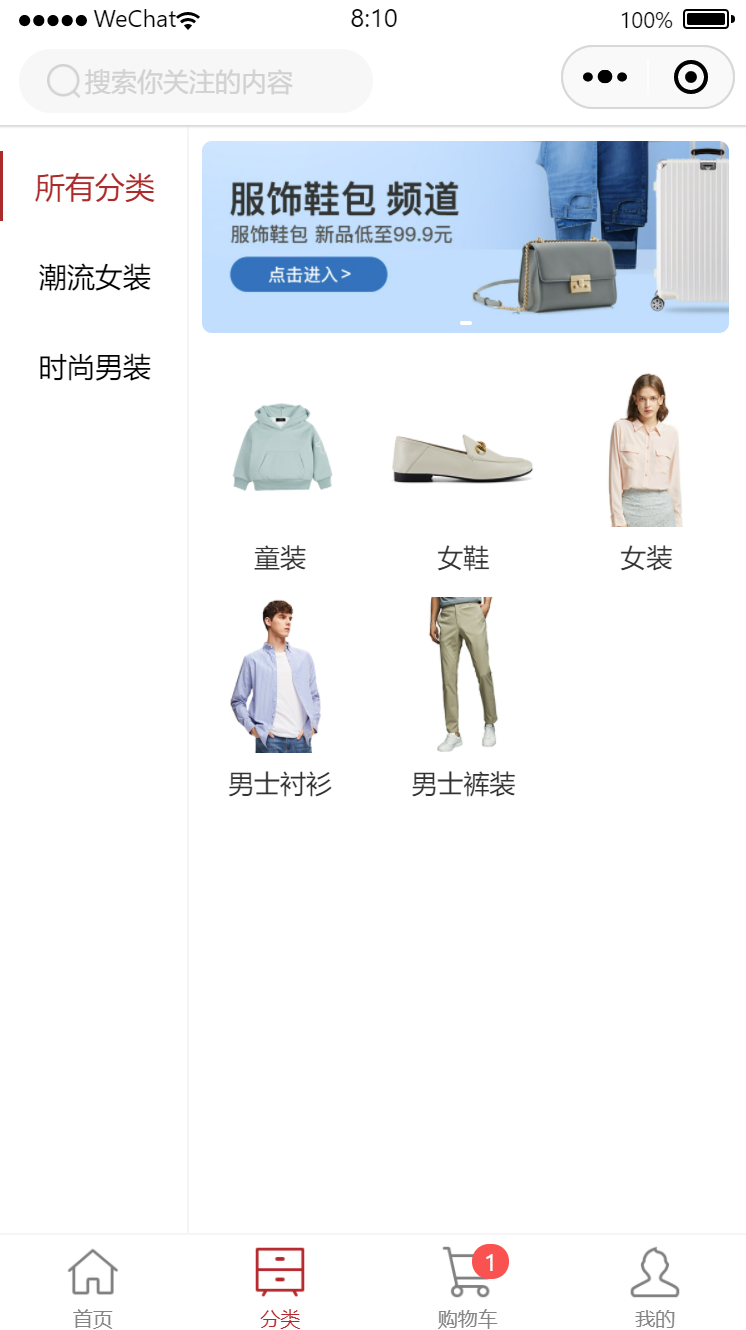Screen dimensions: 746x1330
Task: Tap the search box 搜索你关注的内容
Action: point(196,81)
